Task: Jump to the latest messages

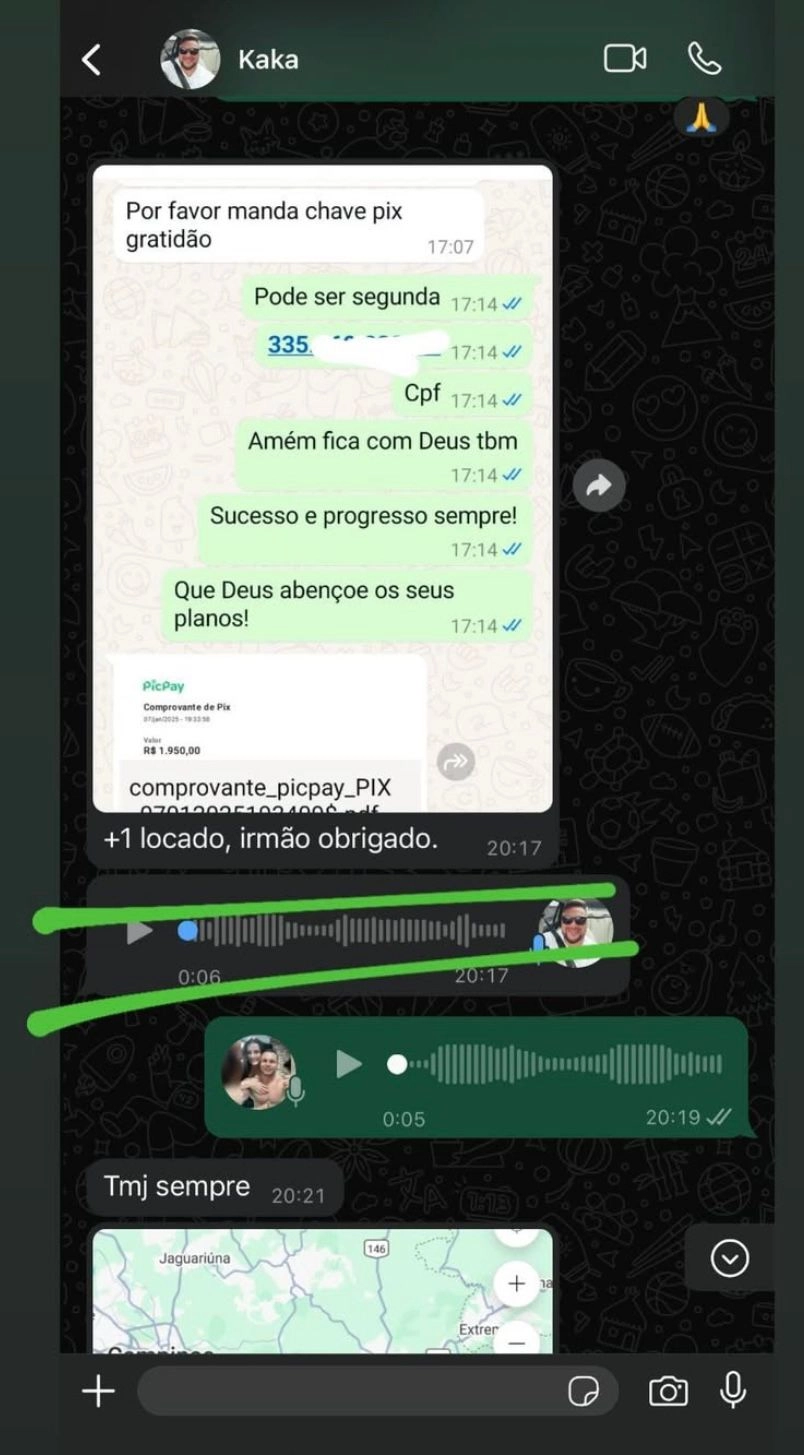Action: tap(729, 1257)
